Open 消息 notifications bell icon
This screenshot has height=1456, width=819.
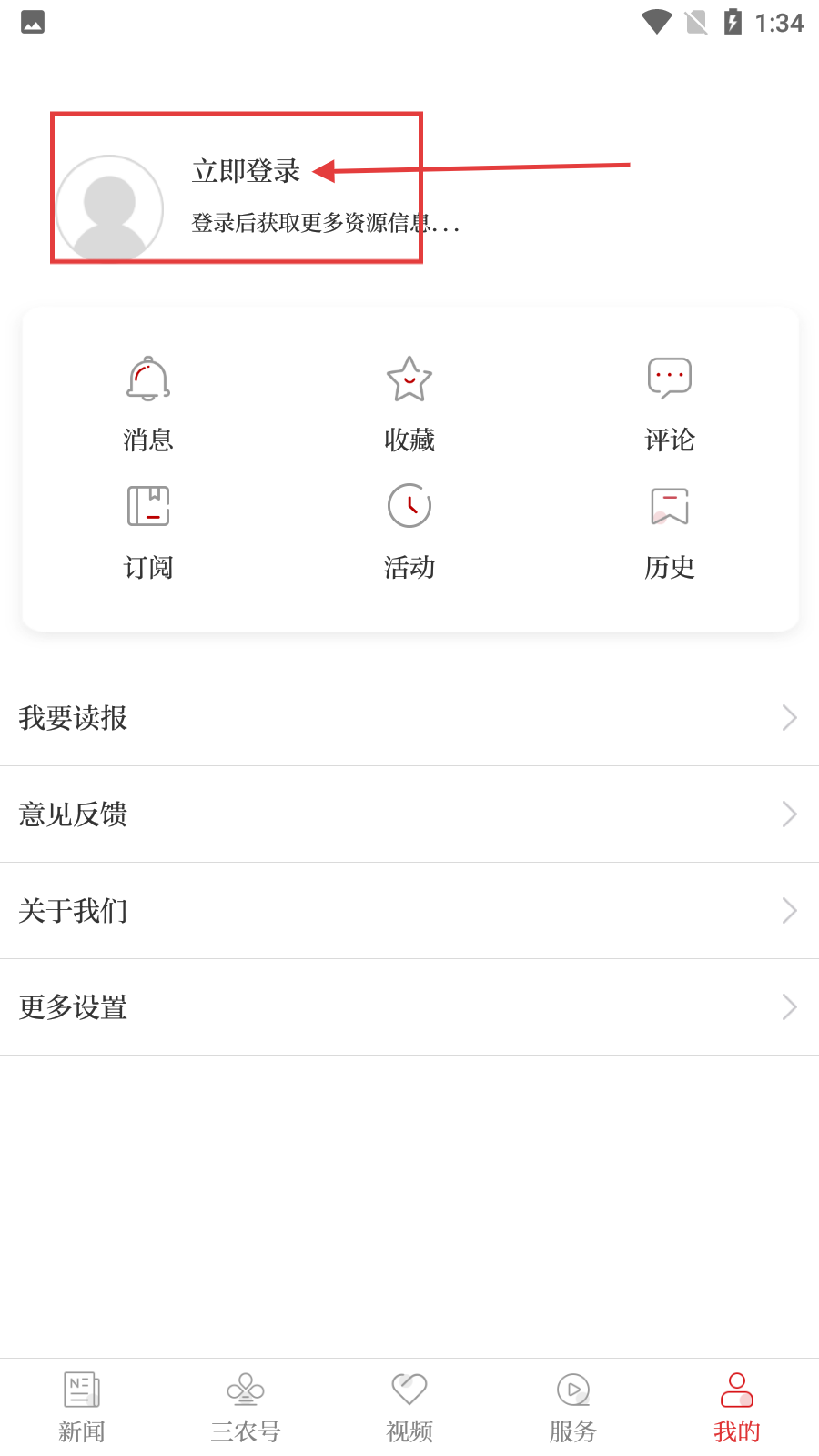147,379
